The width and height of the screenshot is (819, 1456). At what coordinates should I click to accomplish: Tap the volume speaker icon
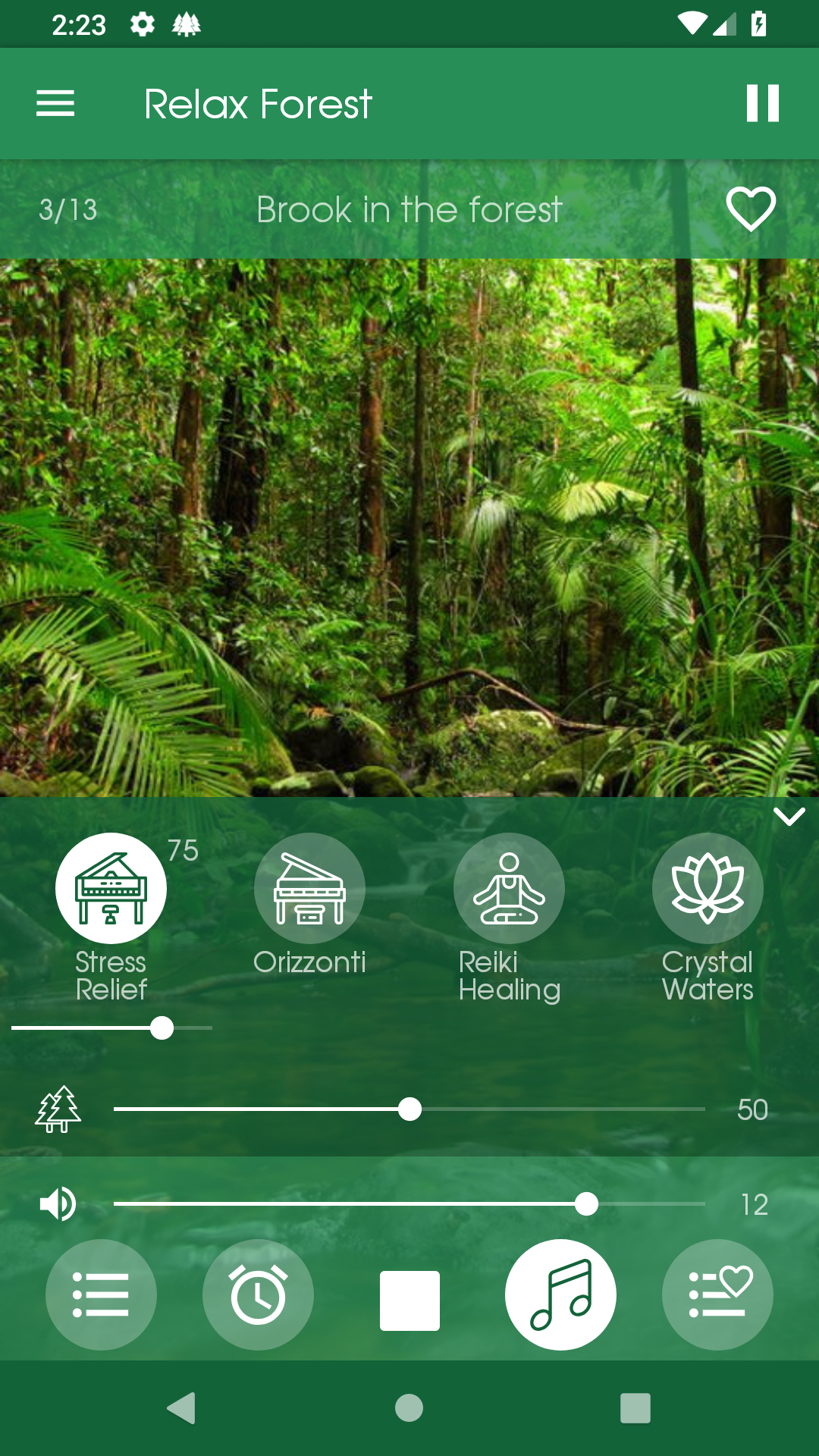[59, 1203]
